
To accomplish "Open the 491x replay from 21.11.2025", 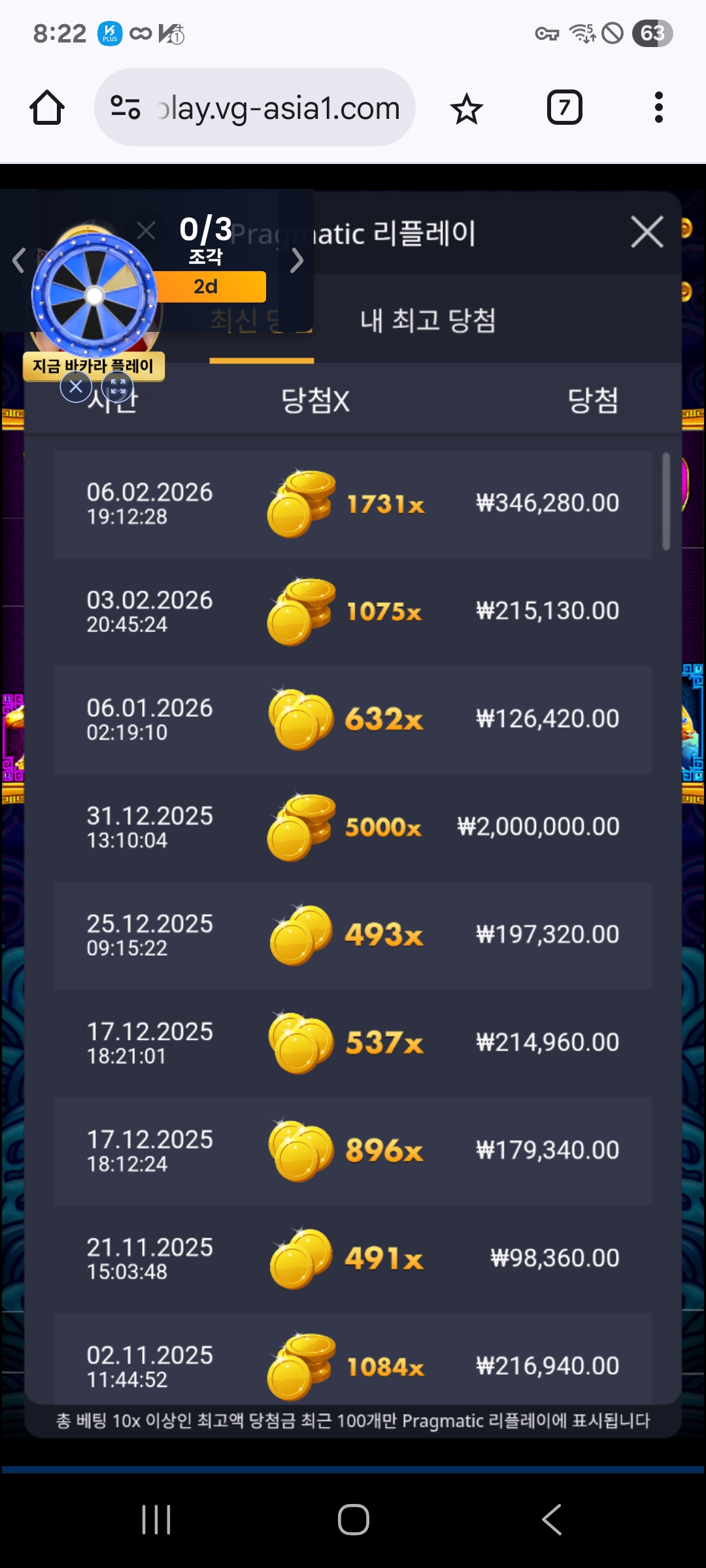I will 352,1258.
